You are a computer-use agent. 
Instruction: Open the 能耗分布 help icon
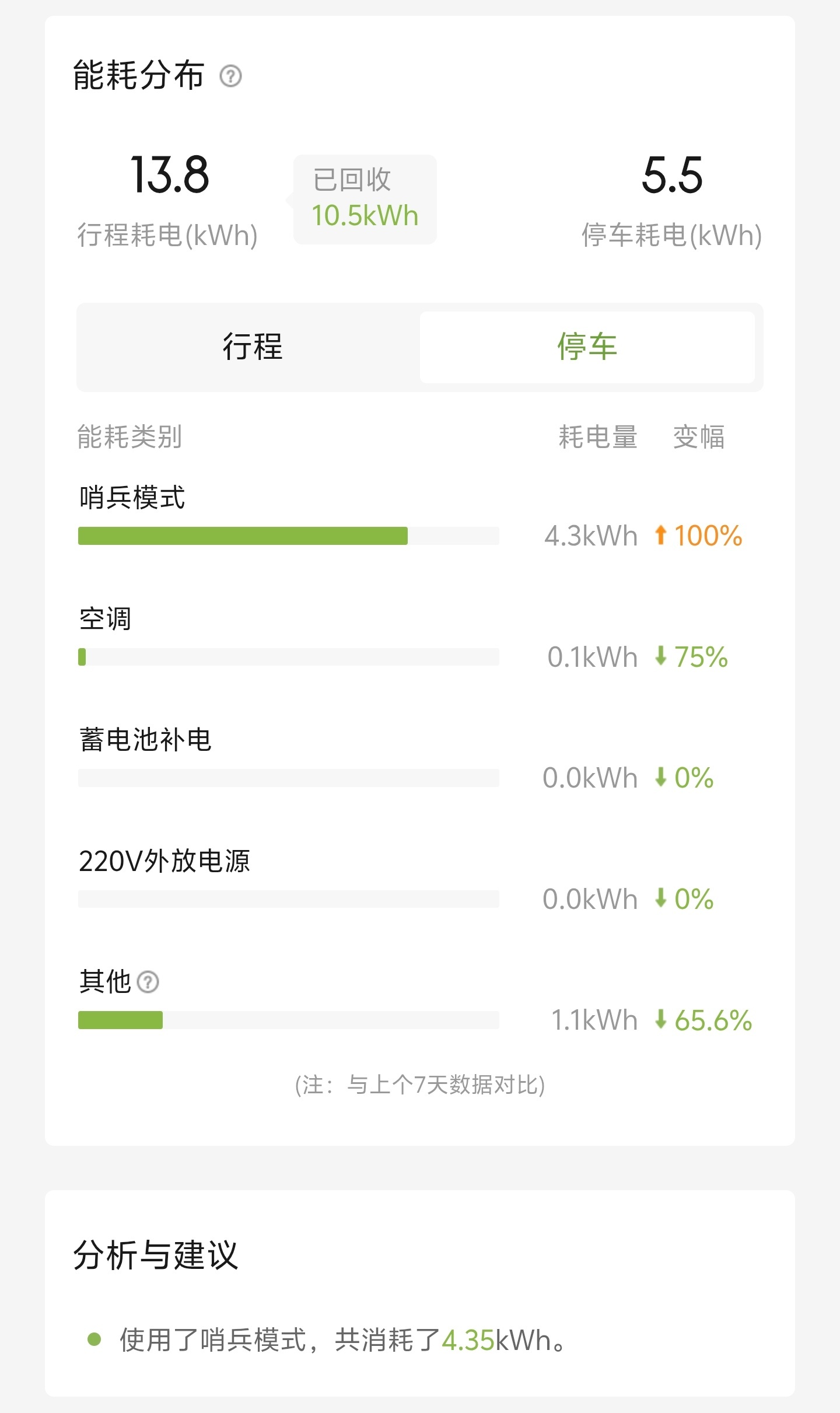coord(232,76)
